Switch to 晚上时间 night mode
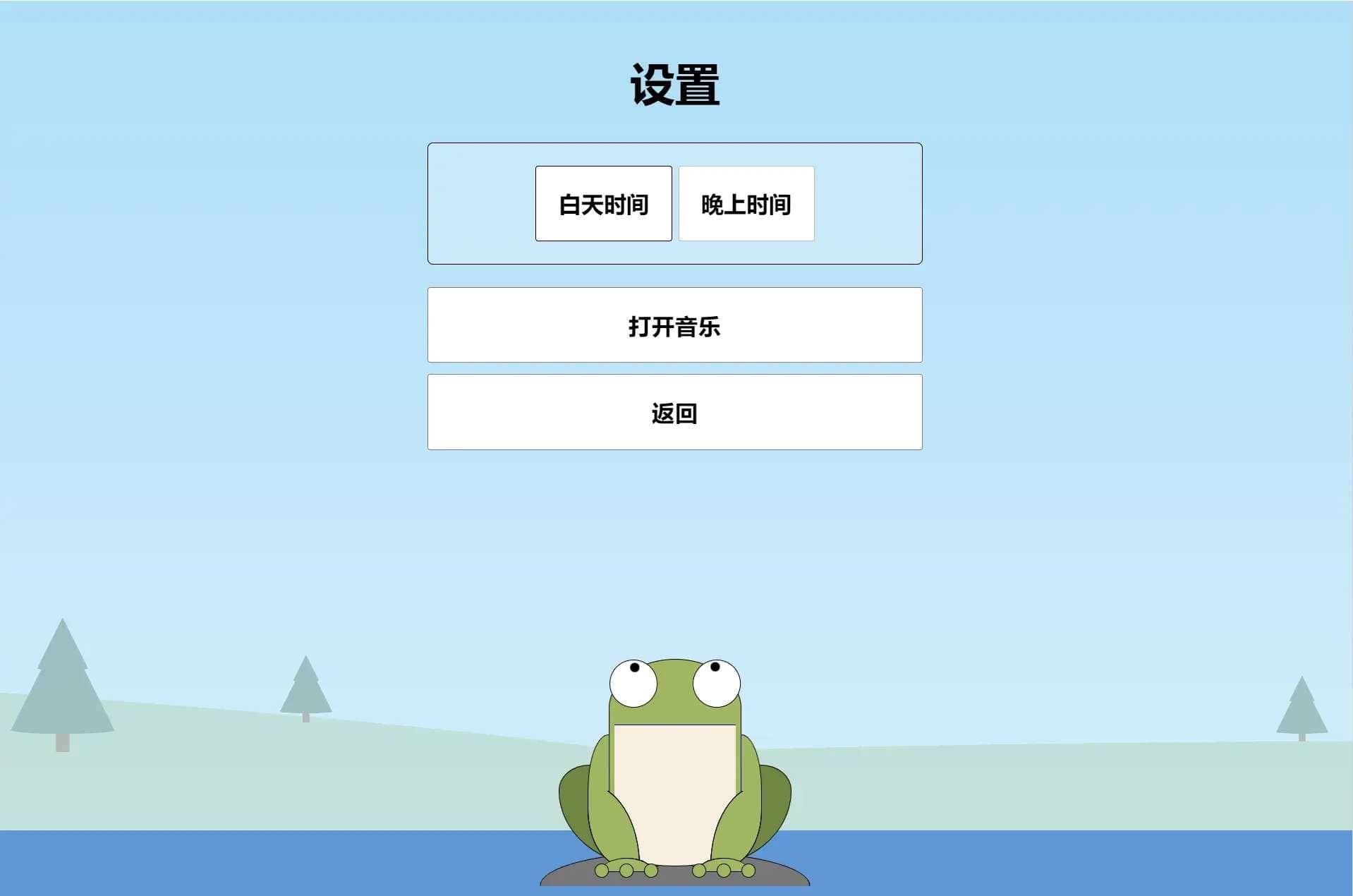The width and height of the screenshot is (1353, 896). 746,204
